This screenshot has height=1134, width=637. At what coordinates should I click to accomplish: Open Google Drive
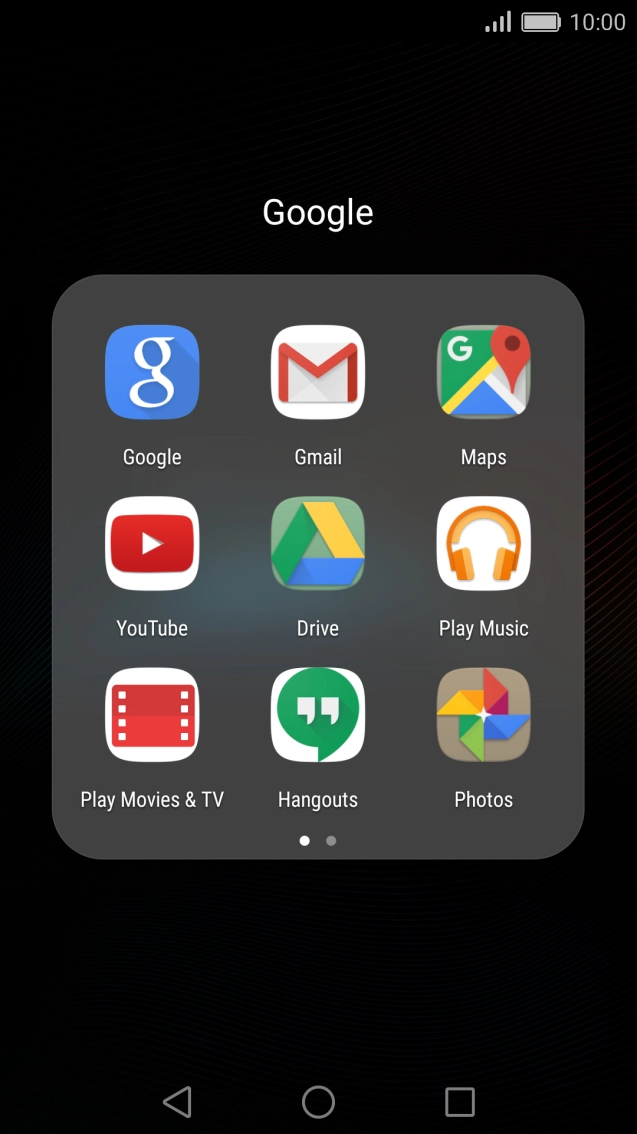pyautogui.click(x=318, y=543)
